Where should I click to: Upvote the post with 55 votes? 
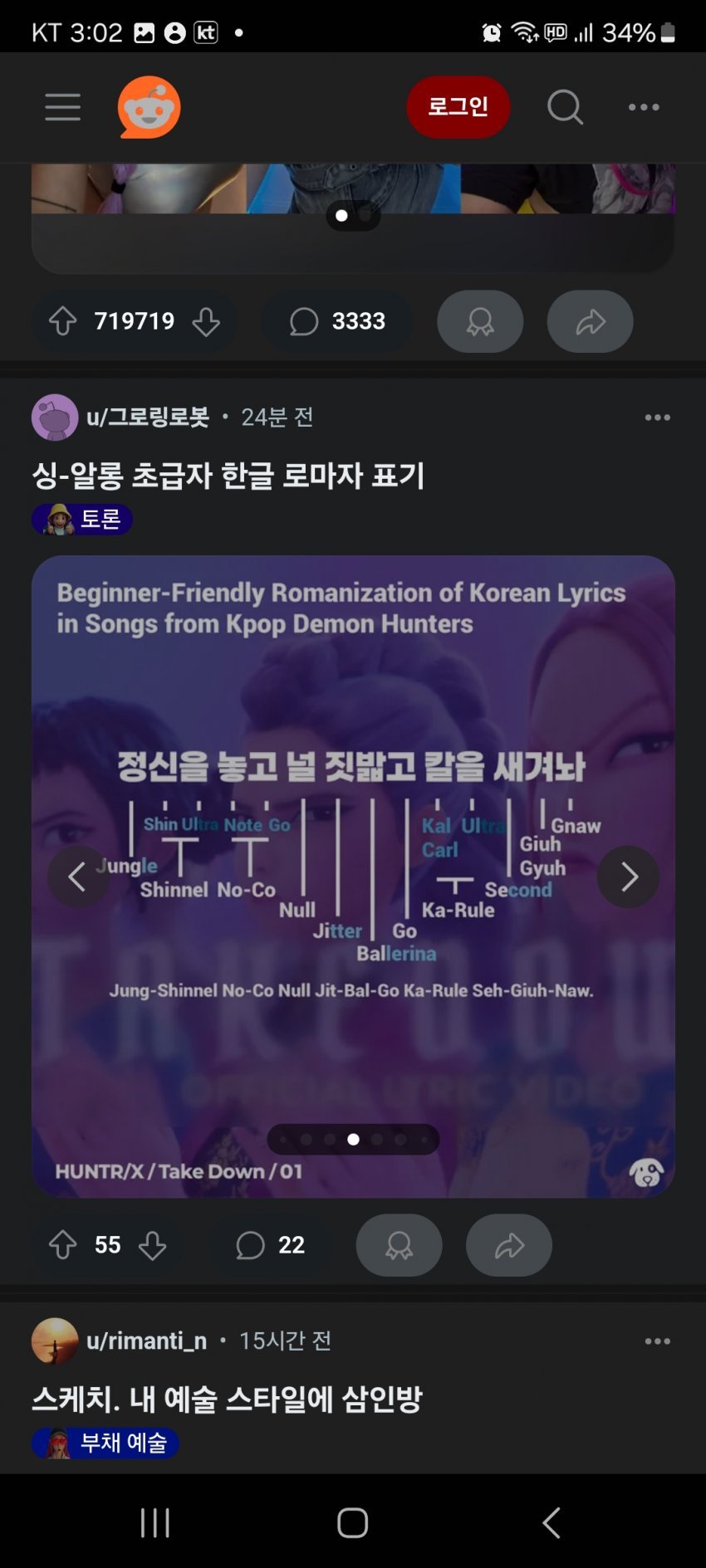click(x=63, y=1245)
